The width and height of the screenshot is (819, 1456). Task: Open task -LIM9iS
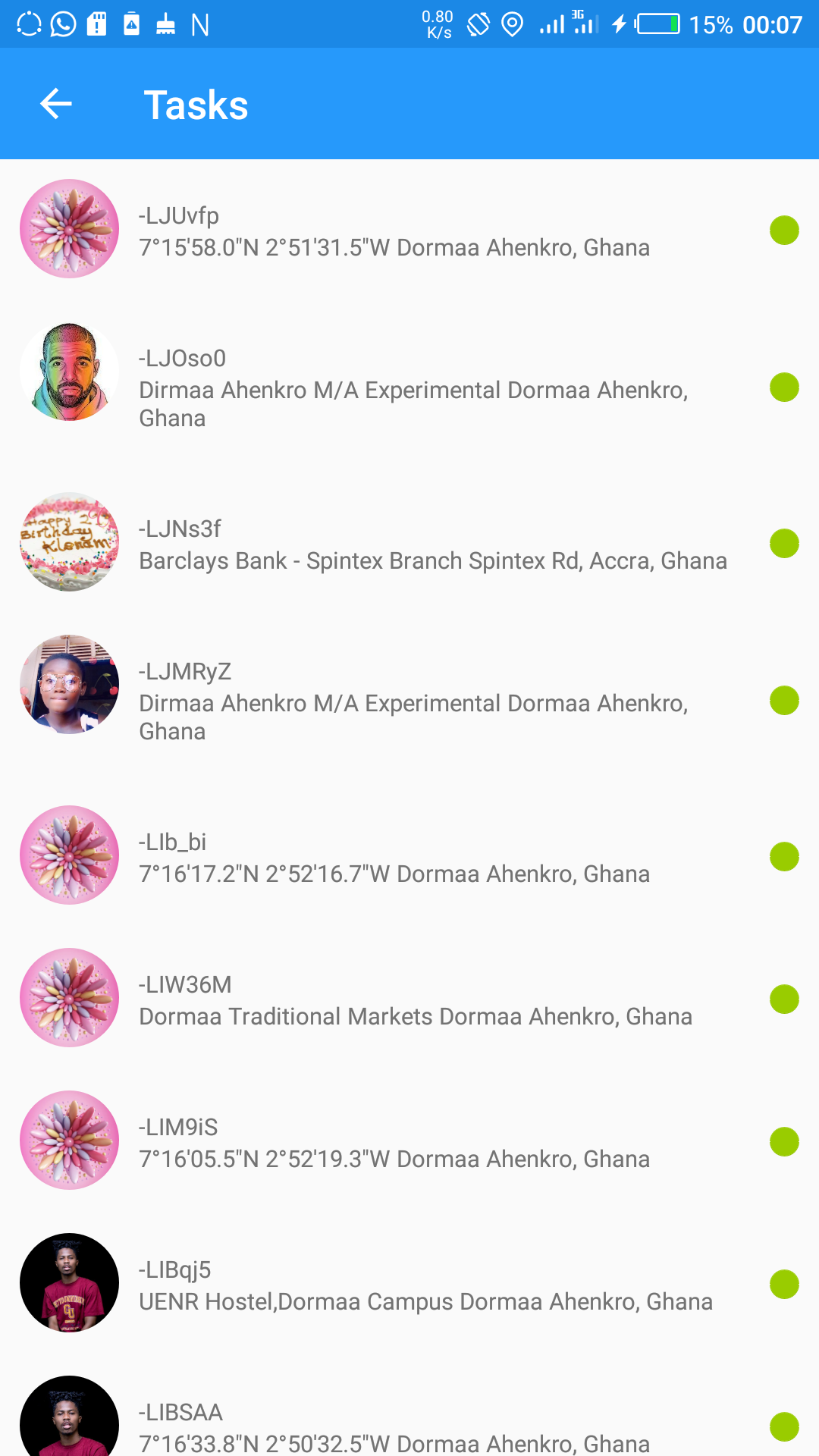click(x=409, y=1142)
